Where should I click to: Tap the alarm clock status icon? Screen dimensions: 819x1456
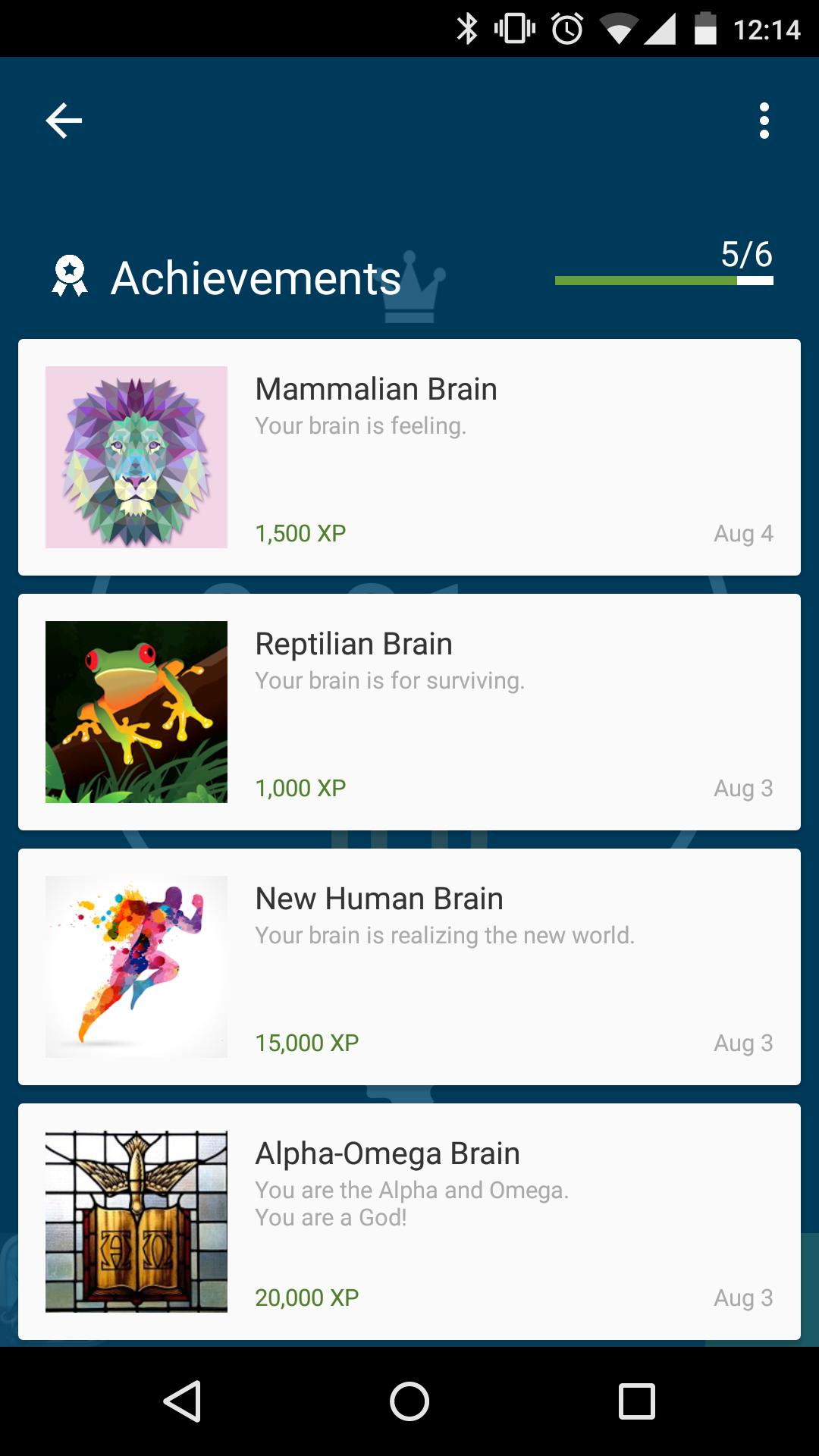[568, 28]
